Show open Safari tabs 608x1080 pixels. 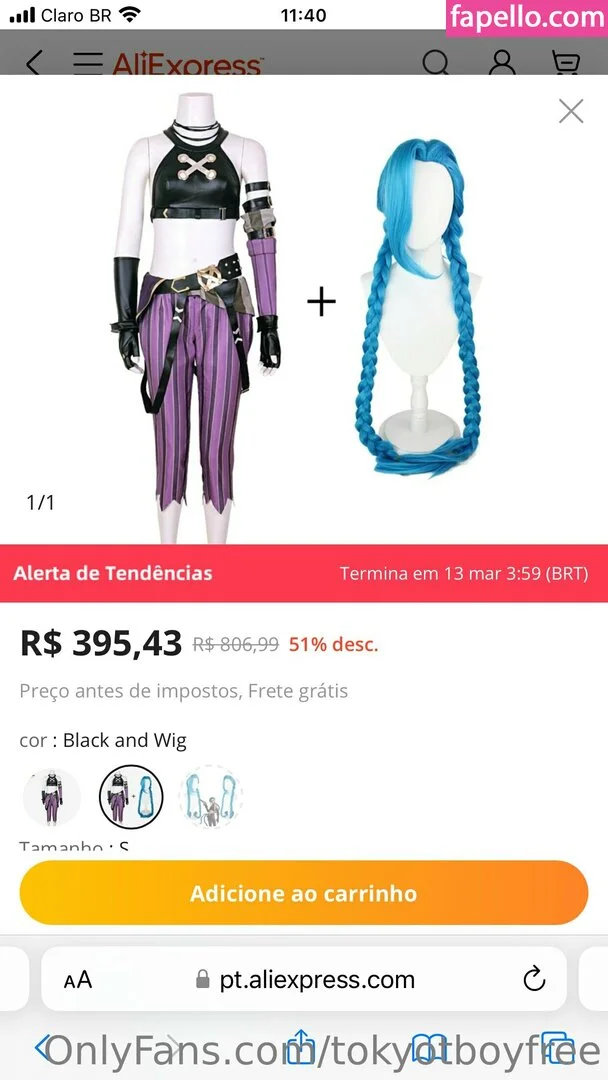[555, 1047]
